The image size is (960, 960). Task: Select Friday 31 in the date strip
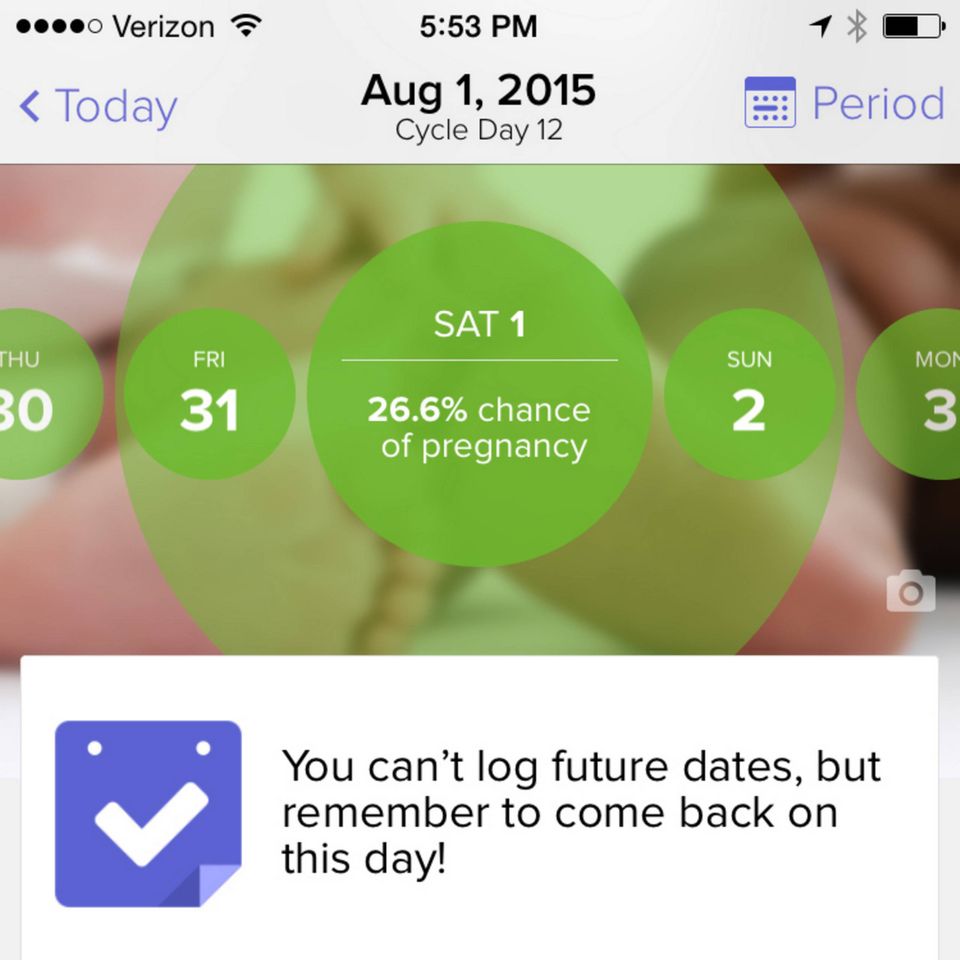click(209, 394)
